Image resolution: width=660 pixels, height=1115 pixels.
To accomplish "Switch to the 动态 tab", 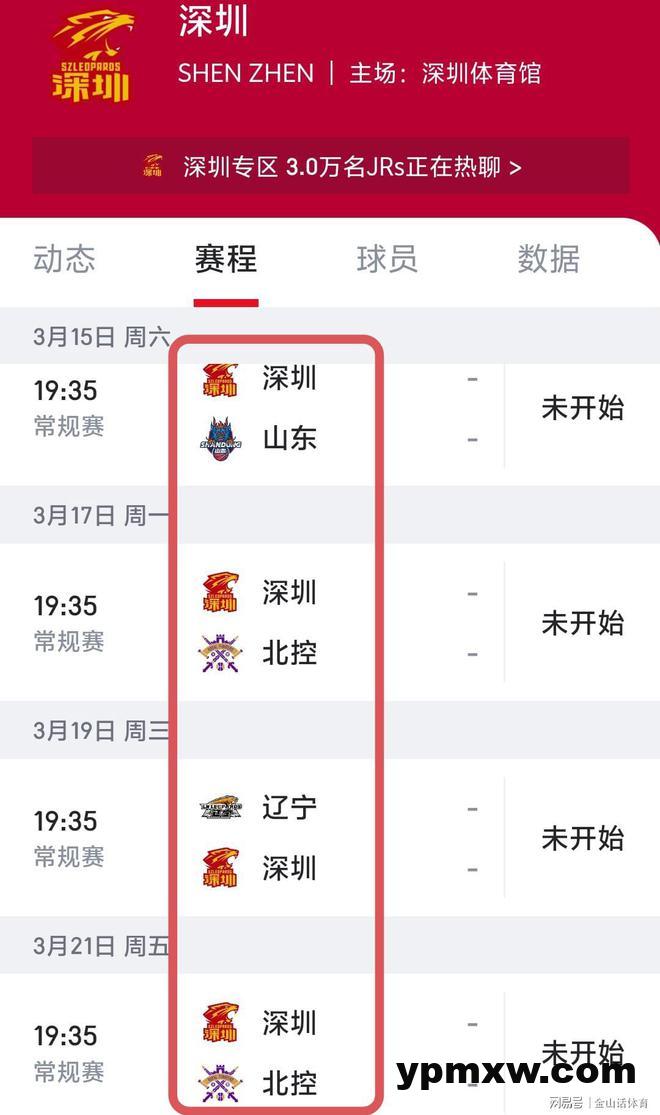I will (x=64, y=259).
